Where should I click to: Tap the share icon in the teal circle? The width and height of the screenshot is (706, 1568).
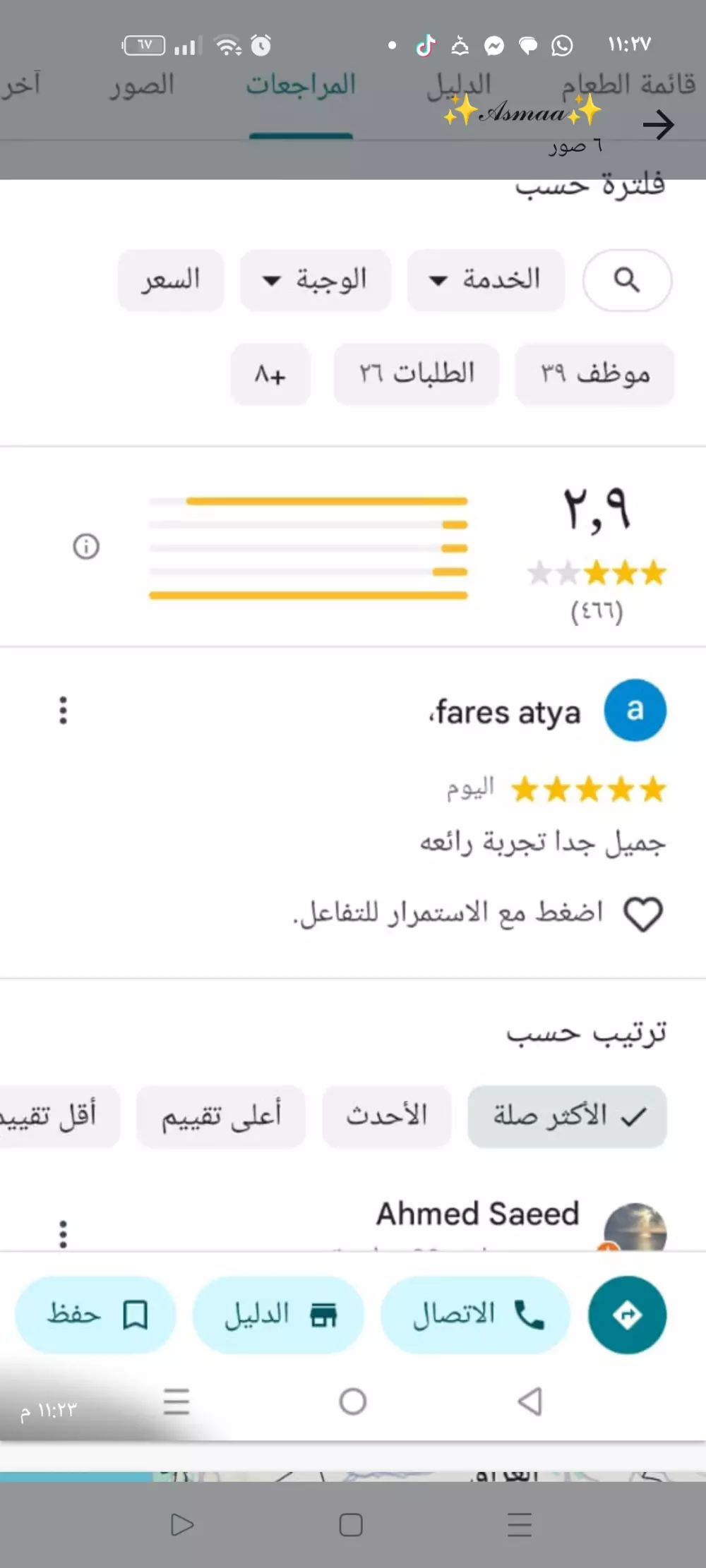[x=627, y=1313]
